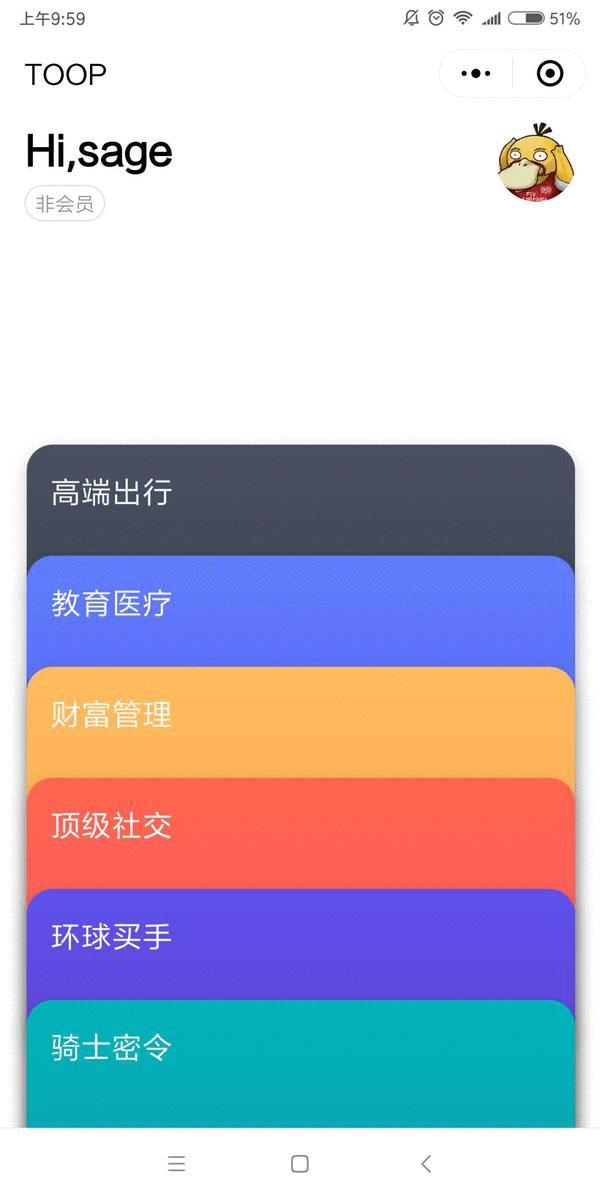Open the 教育医疗 card
600x1200 pixels.
point(301,611)
